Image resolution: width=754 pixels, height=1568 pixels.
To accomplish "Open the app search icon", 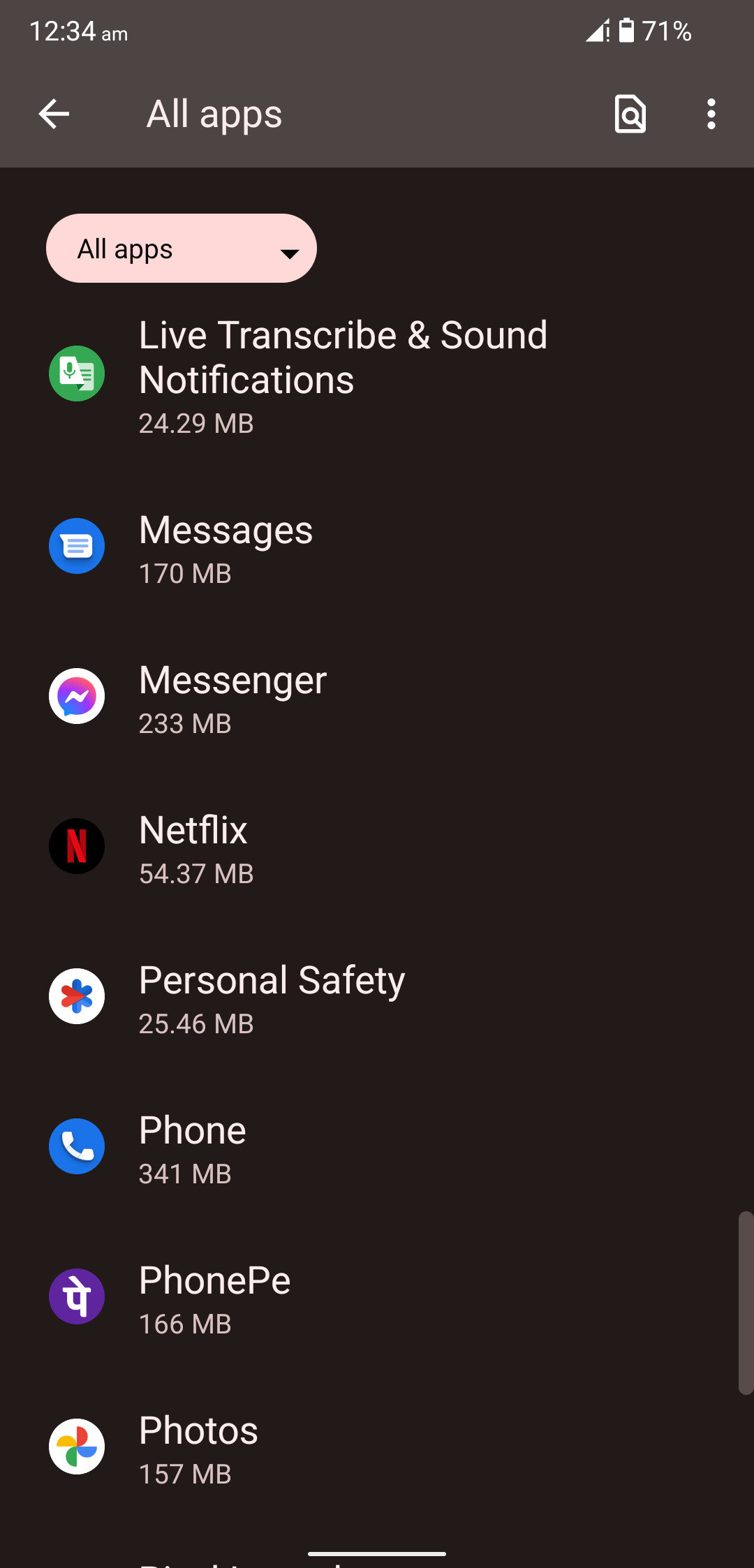I will click(629, 114).
